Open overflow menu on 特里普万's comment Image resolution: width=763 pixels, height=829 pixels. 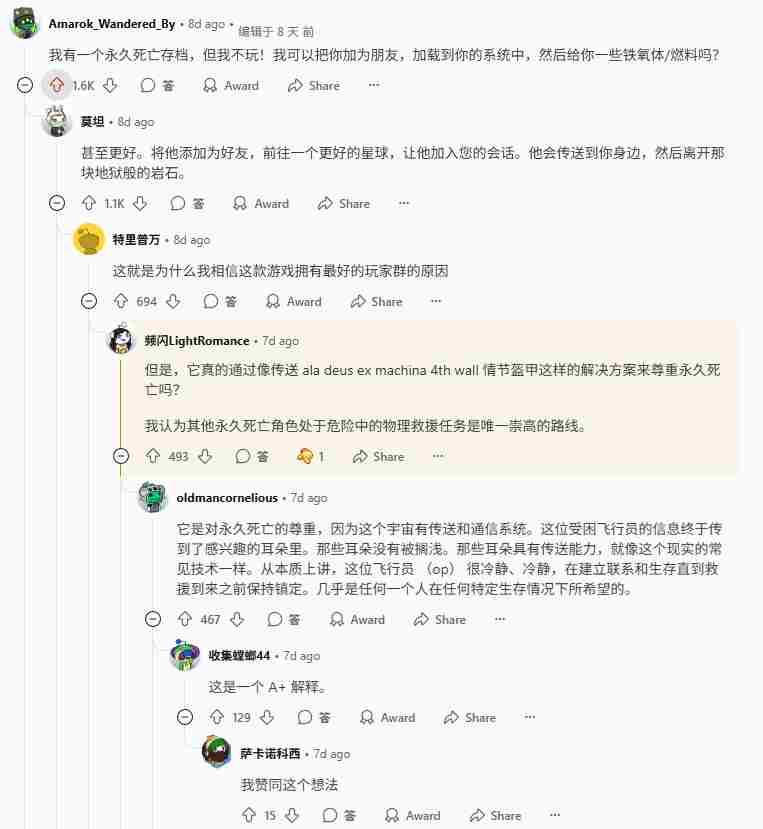pyautogui.click(x=437, y=301)
